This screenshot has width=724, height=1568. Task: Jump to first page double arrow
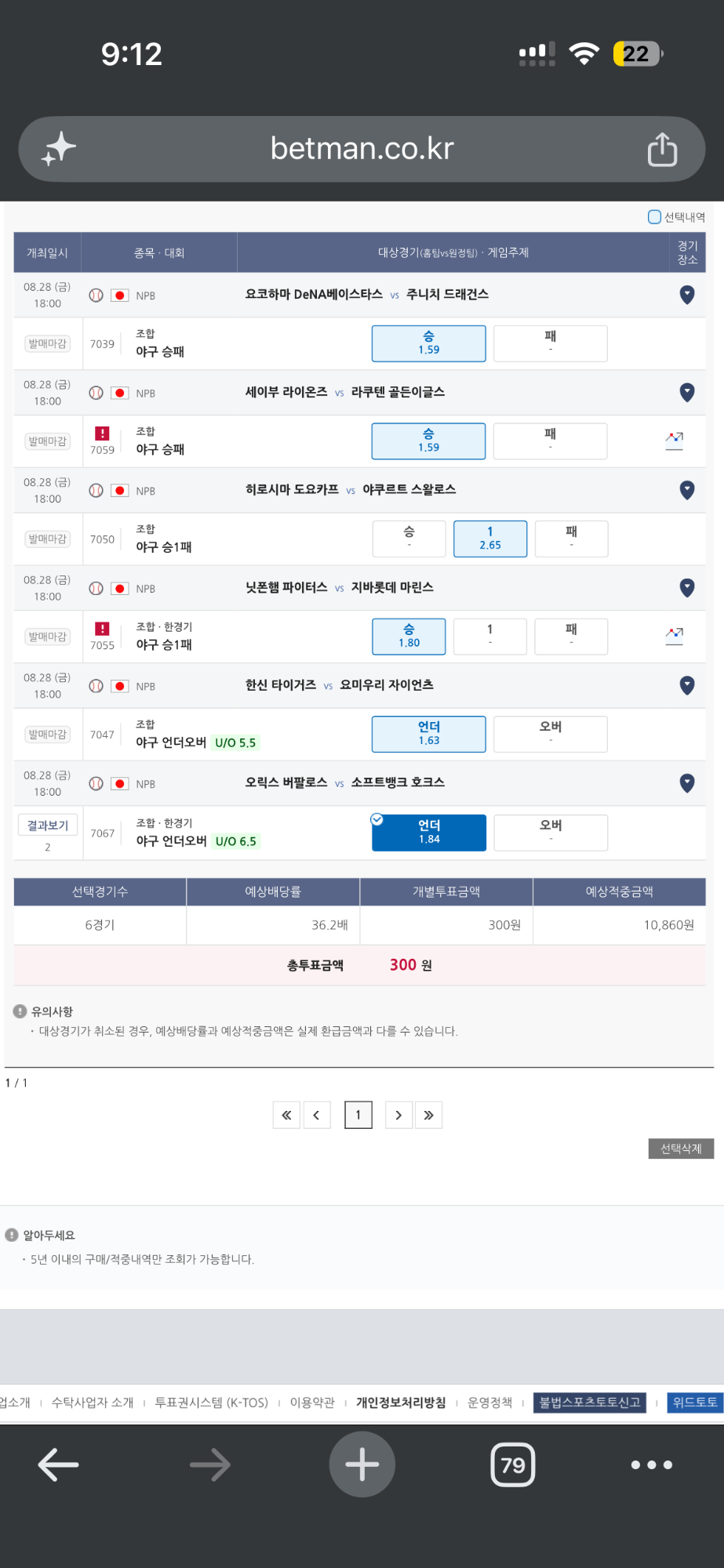(286, 1115)
